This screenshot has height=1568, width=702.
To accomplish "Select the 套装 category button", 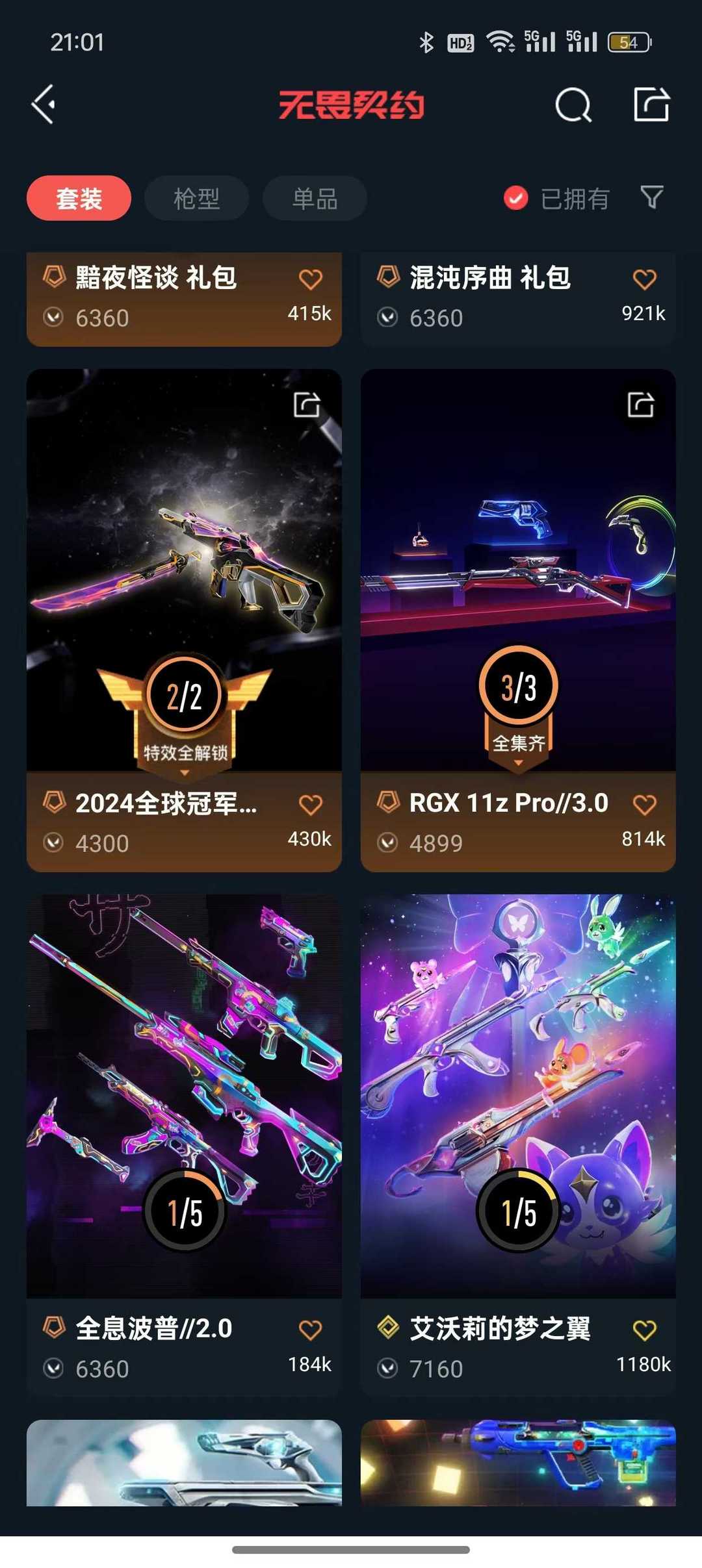I will pyautogui.click(x=78, y=197).
